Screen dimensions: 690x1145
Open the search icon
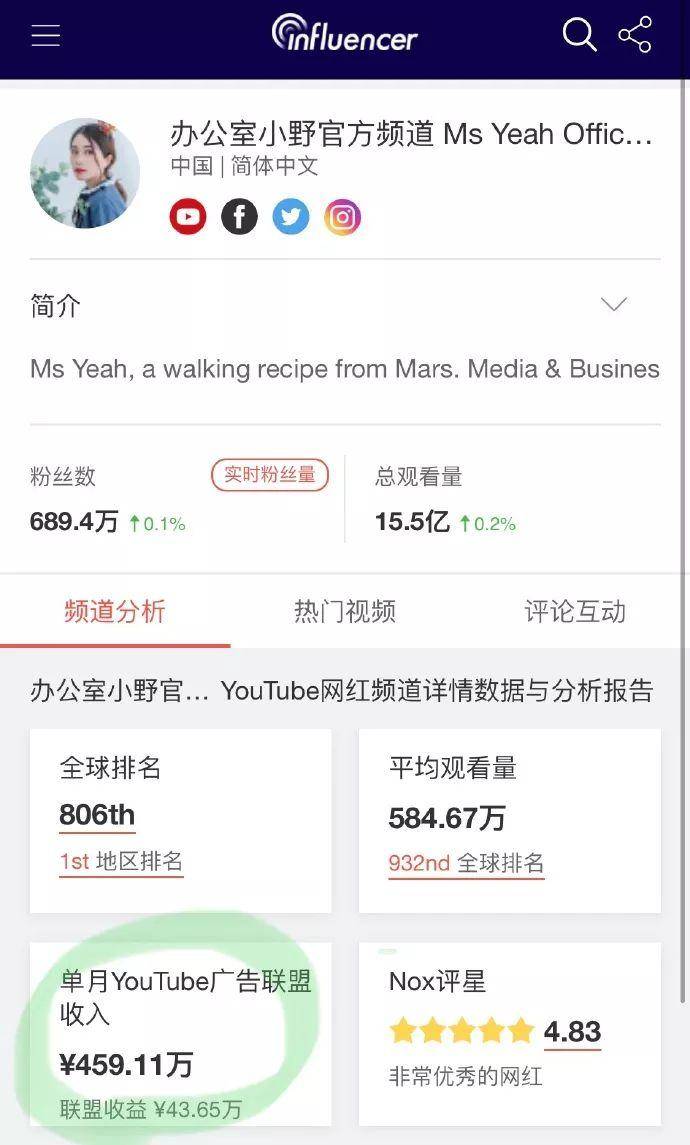pos(579,35)
